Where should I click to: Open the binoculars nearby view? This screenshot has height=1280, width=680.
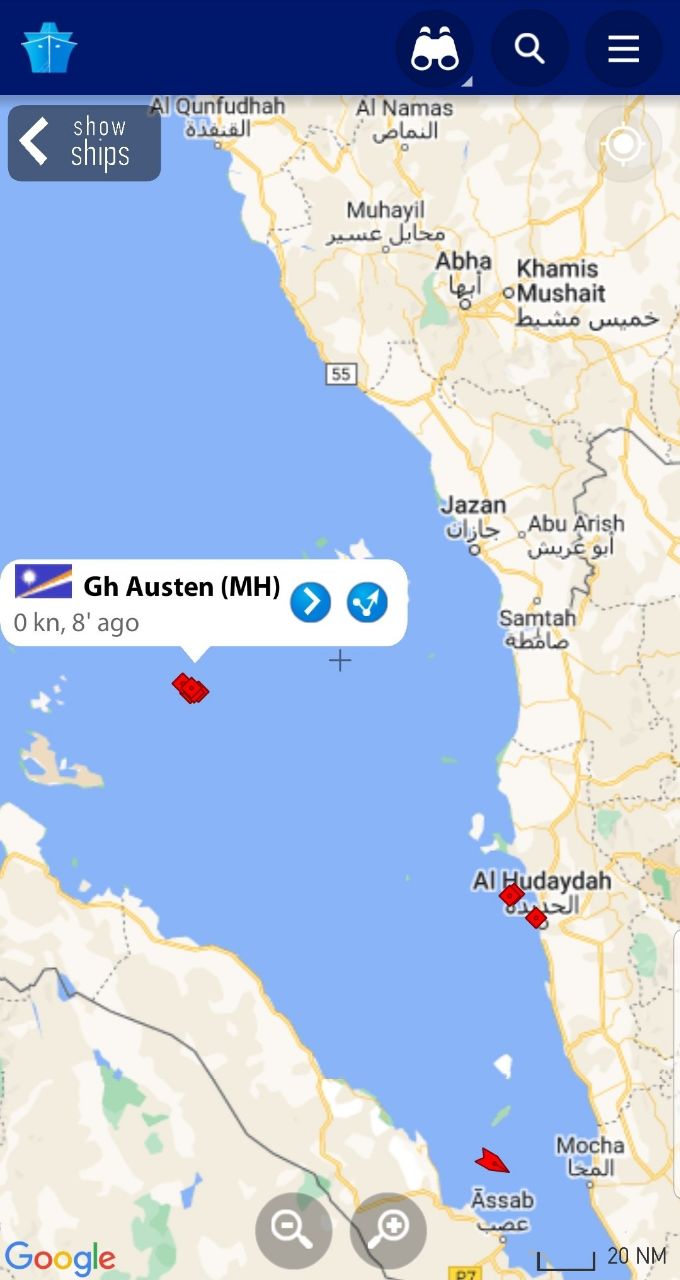[x=435, y=48]
